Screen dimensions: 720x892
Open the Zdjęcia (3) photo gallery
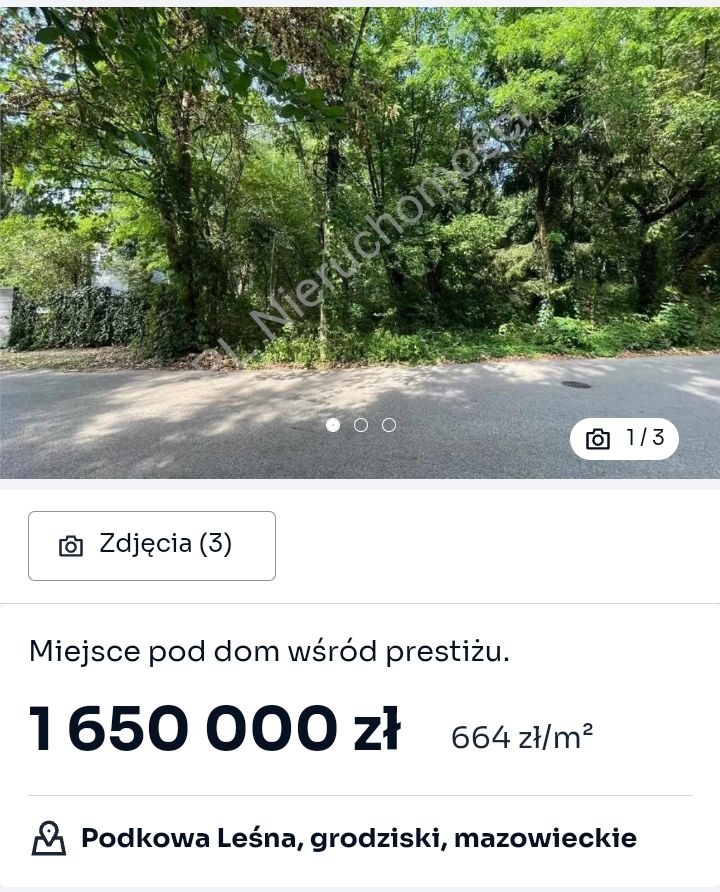point(152,546)
